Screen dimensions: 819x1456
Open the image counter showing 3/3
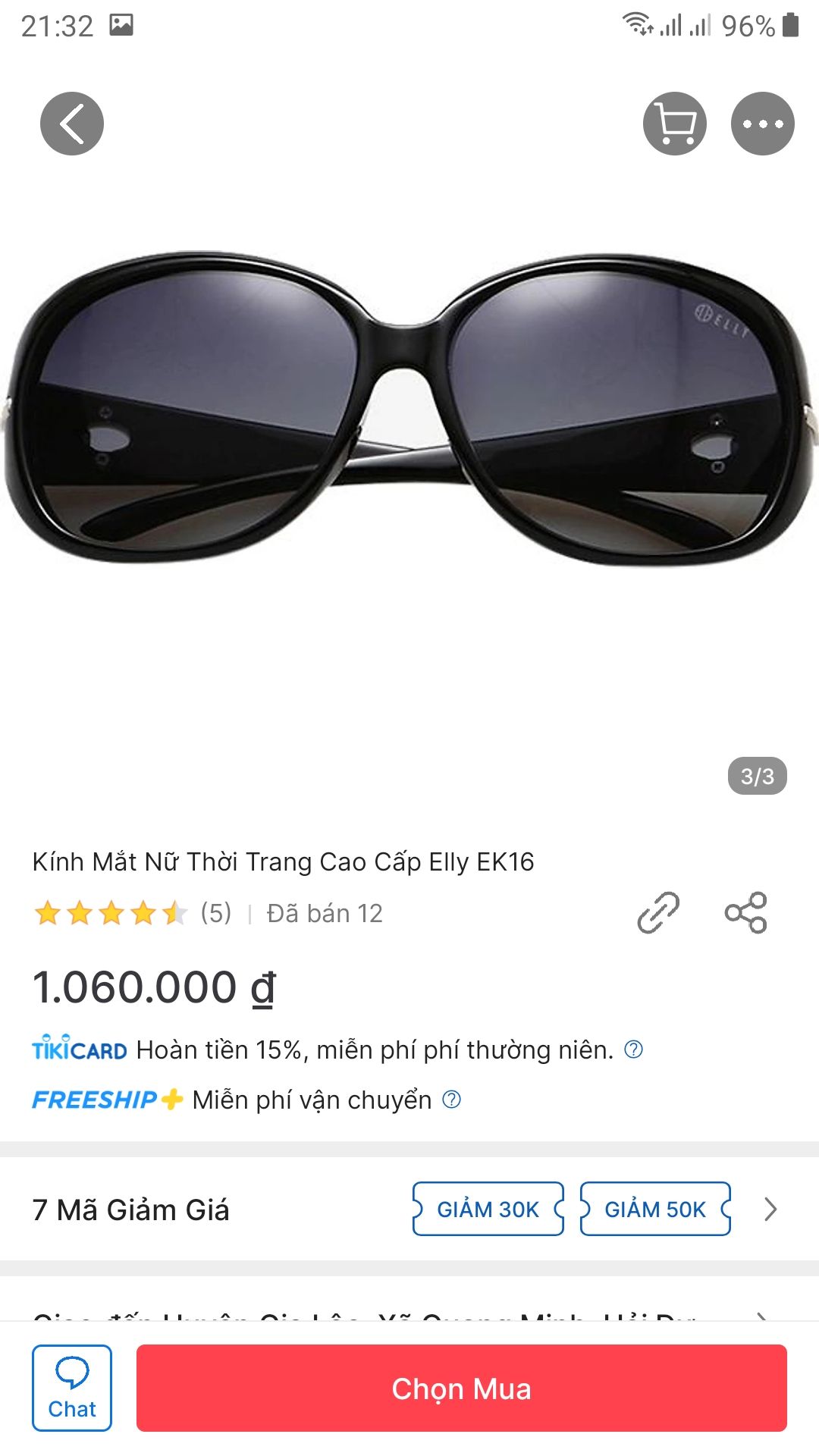[x=755, y=774]
